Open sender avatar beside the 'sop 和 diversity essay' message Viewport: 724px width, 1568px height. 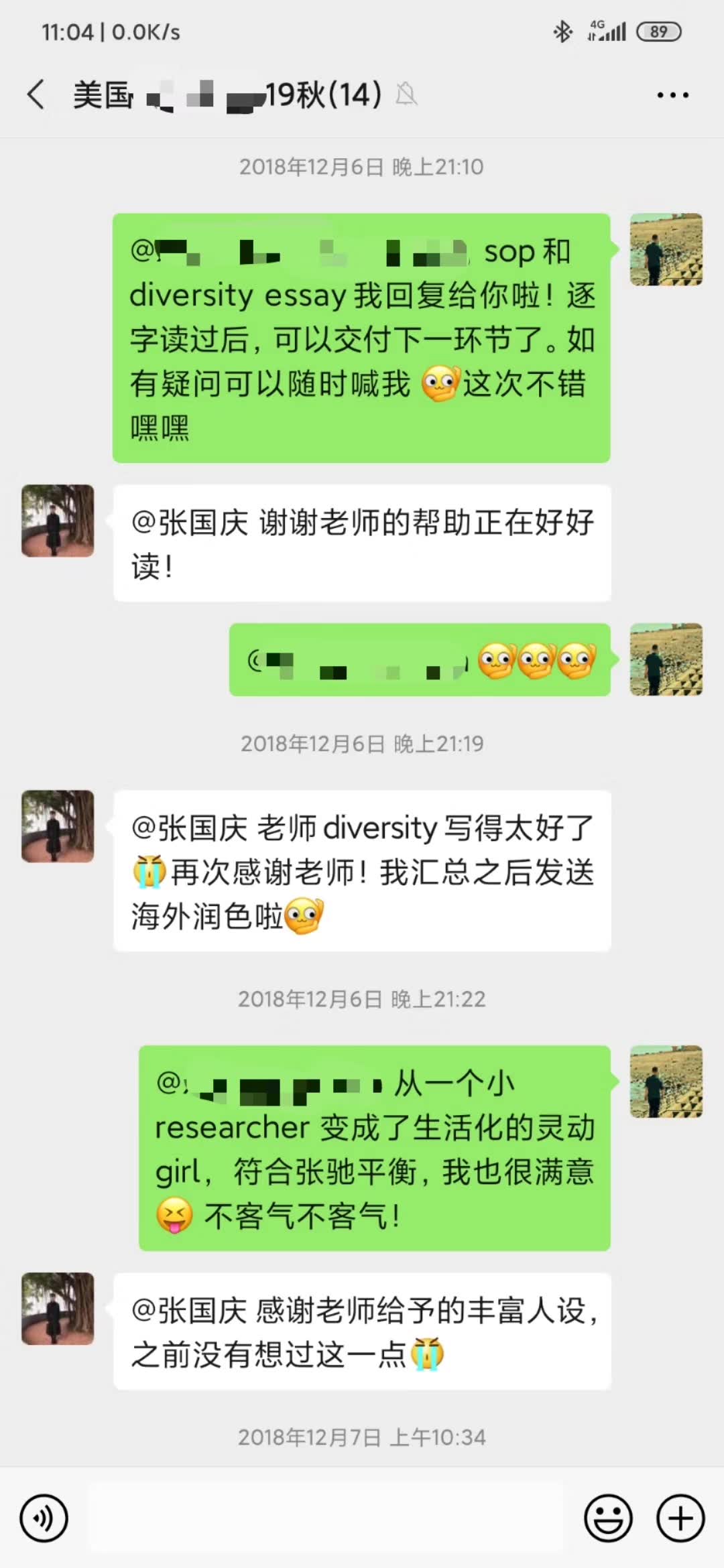666,250
